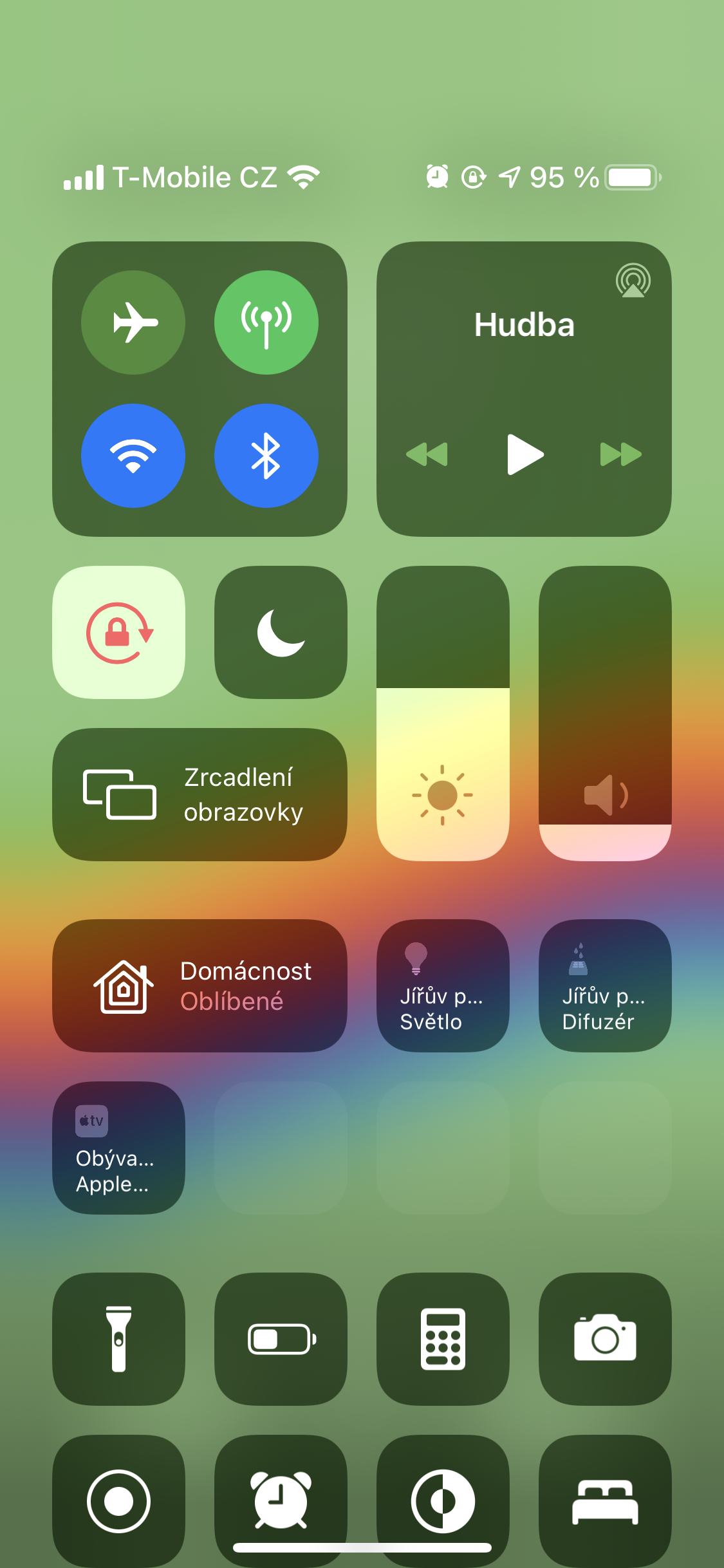Open Domácnost Oblíbené
Viewport: 724px width, 1568px height.
[x=200, y=985]
